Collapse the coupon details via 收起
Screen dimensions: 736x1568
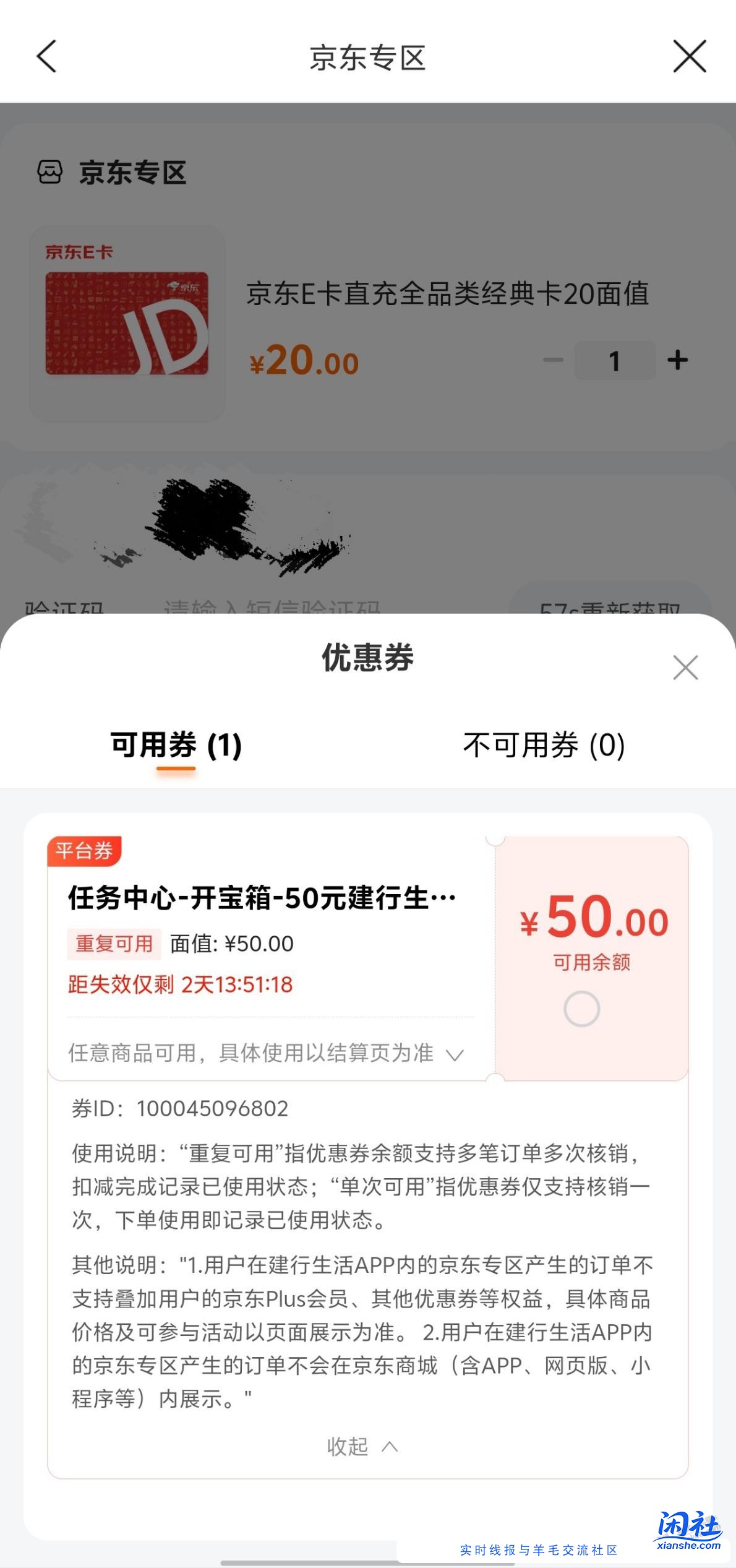pos(361,1446)
